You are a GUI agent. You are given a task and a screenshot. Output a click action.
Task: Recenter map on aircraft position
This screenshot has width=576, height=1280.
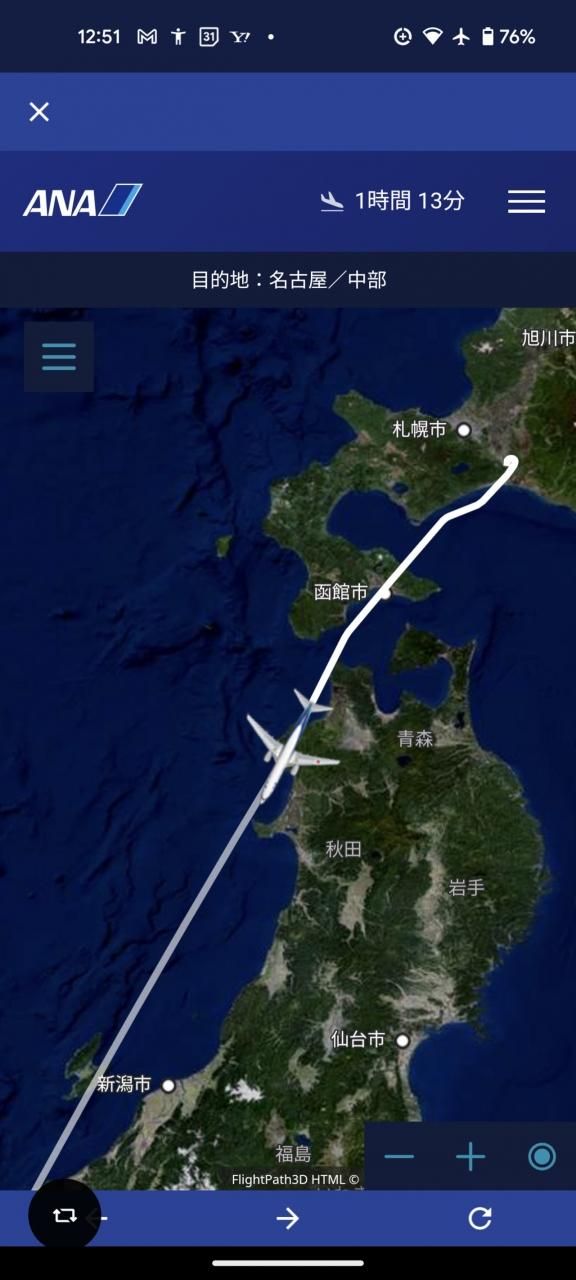(542, 1157)
